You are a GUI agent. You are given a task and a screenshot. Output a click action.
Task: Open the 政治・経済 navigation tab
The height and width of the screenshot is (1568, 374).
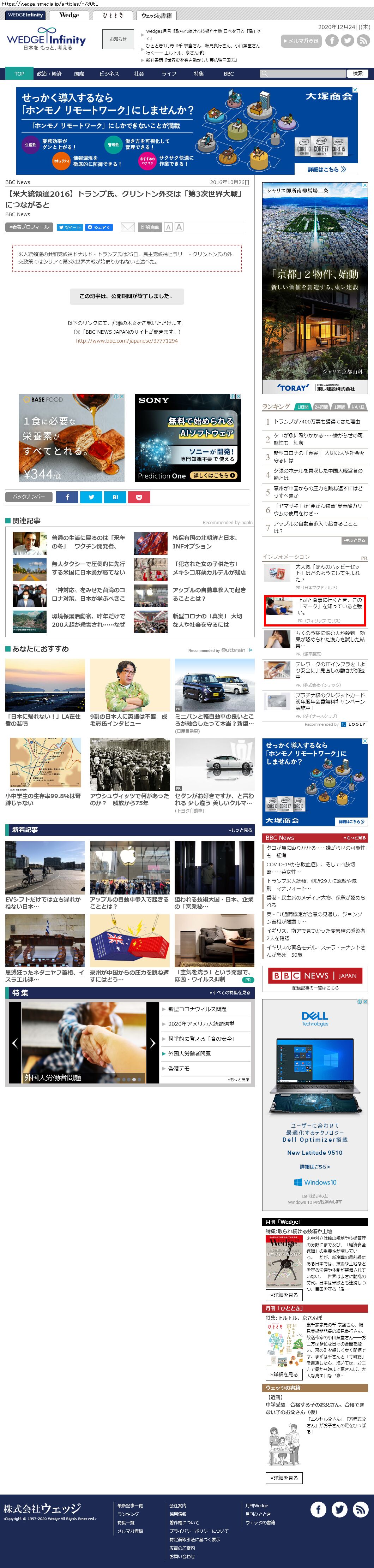click(49, 74)
